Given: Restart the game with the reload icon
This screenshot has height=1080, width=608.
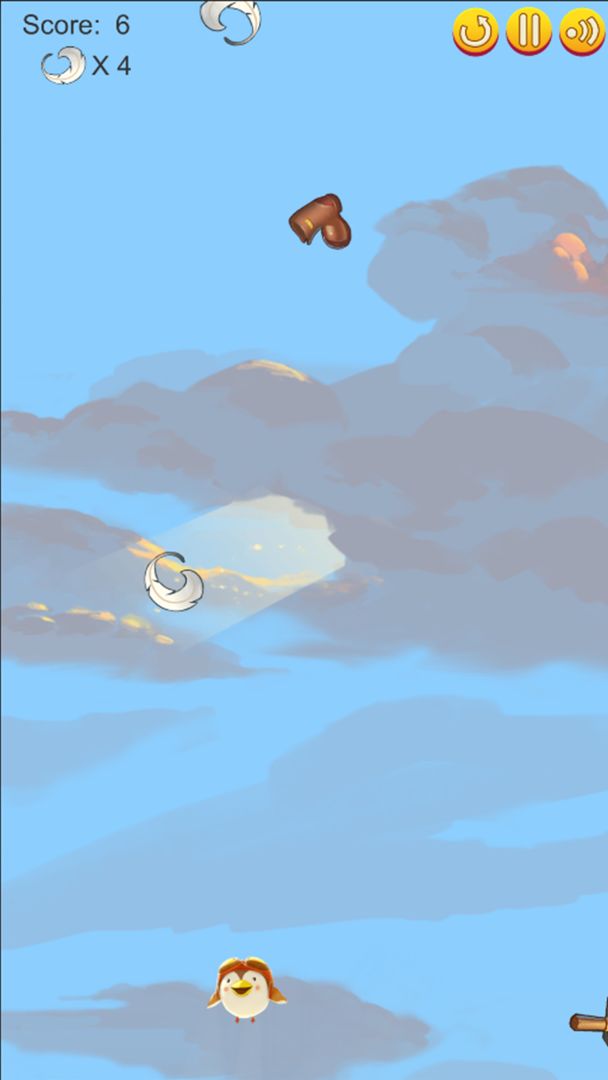Looking at the screenshot, I should point(475,31).
